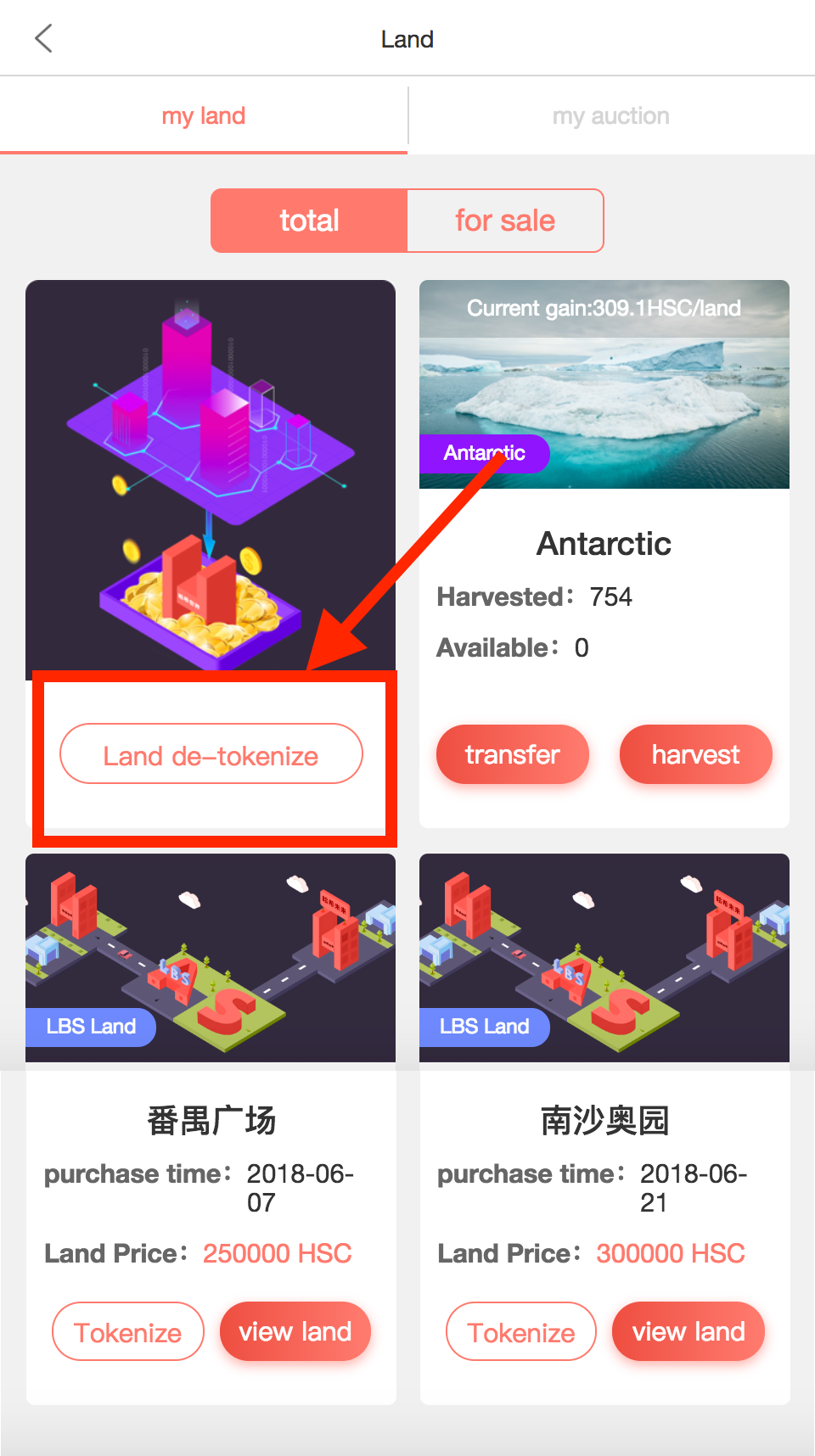View land for 番禺广场

295,1332
